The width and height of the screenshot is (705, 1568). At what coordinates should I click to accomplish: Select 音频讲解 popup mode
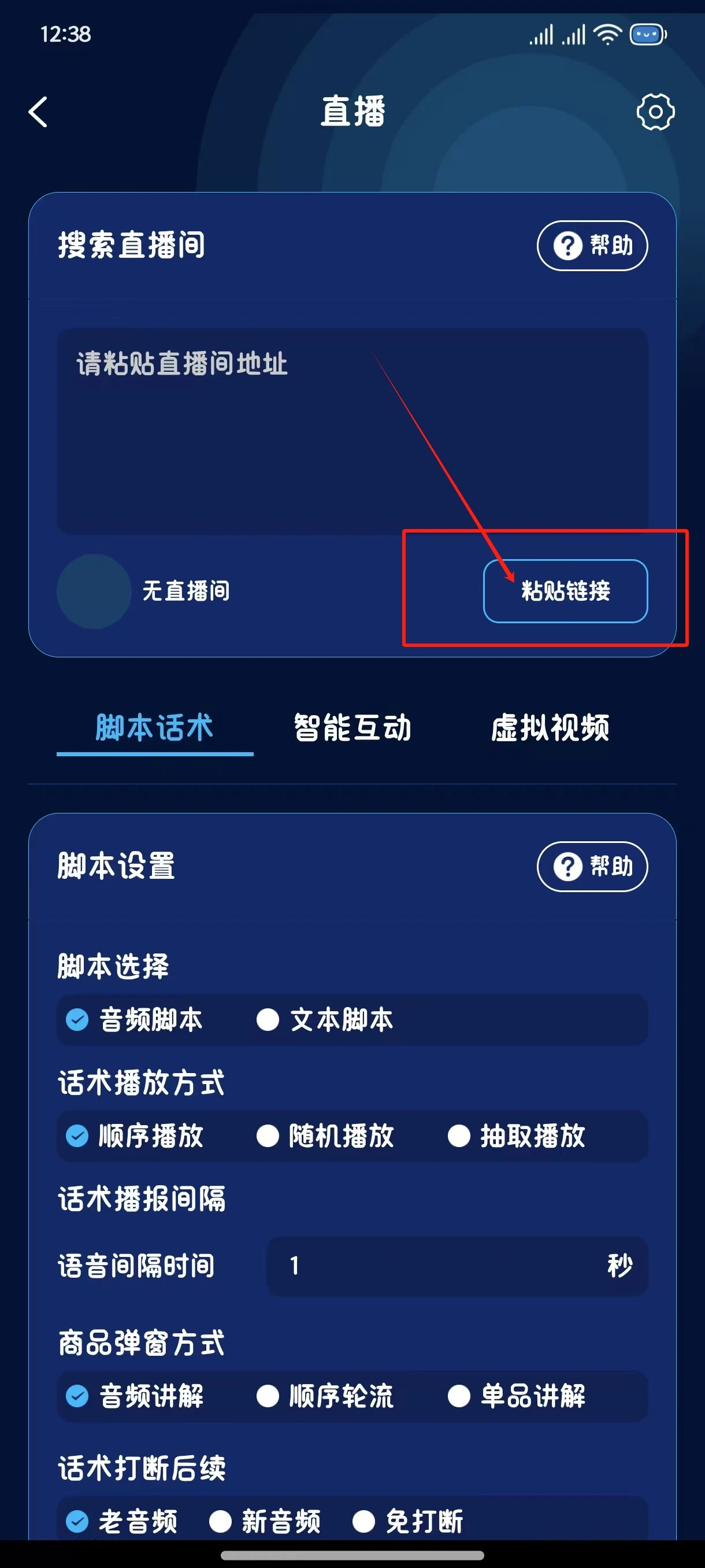click(x=134, y=1396)
